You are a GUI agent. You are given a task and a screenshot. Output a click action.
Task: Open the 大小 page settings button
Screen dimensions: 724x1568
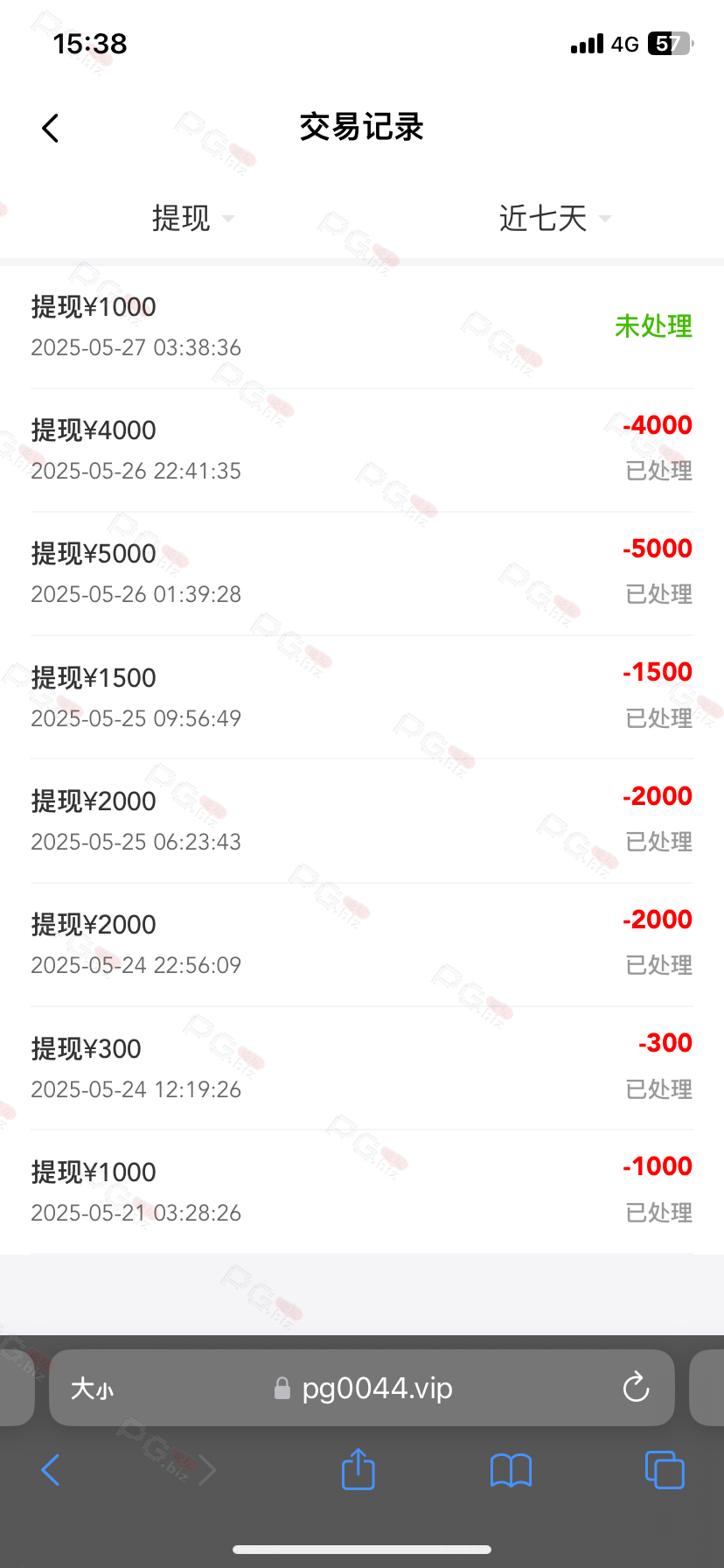point(92,1389)
